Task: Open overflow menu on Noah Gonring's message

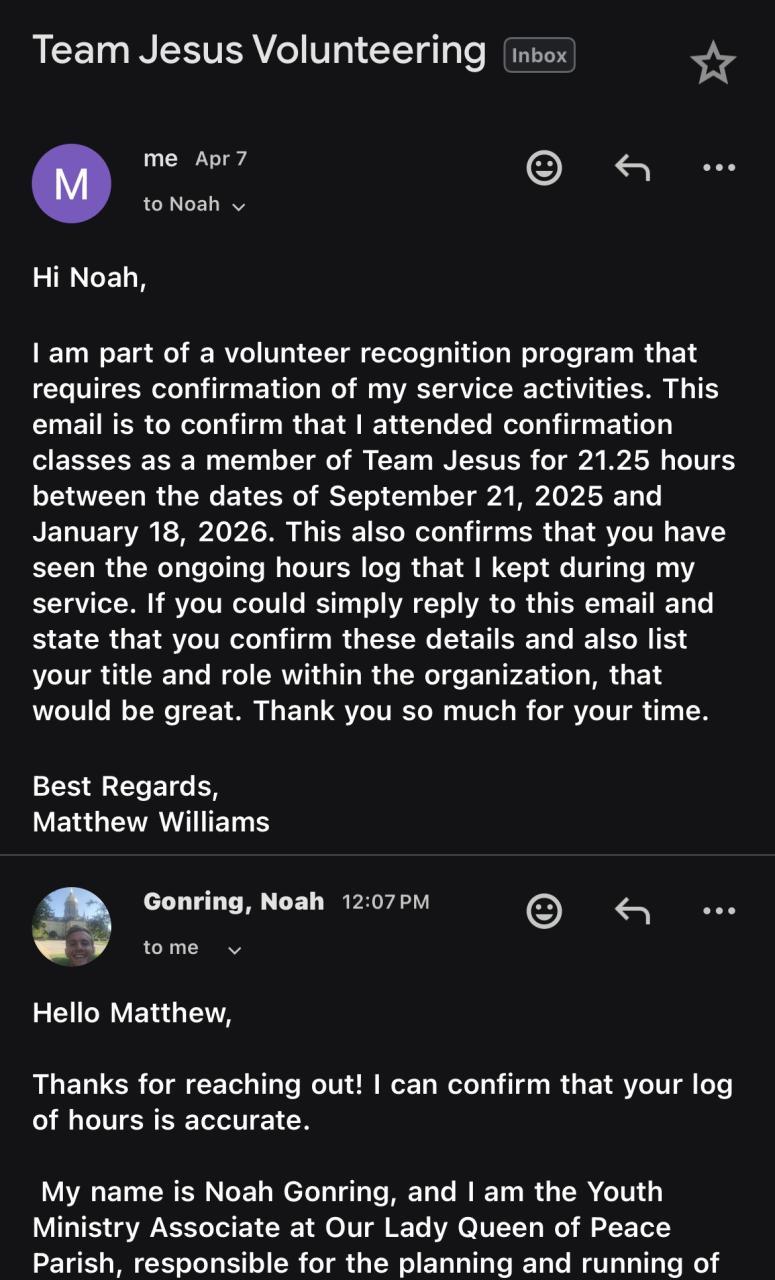Action: (718, 911)
